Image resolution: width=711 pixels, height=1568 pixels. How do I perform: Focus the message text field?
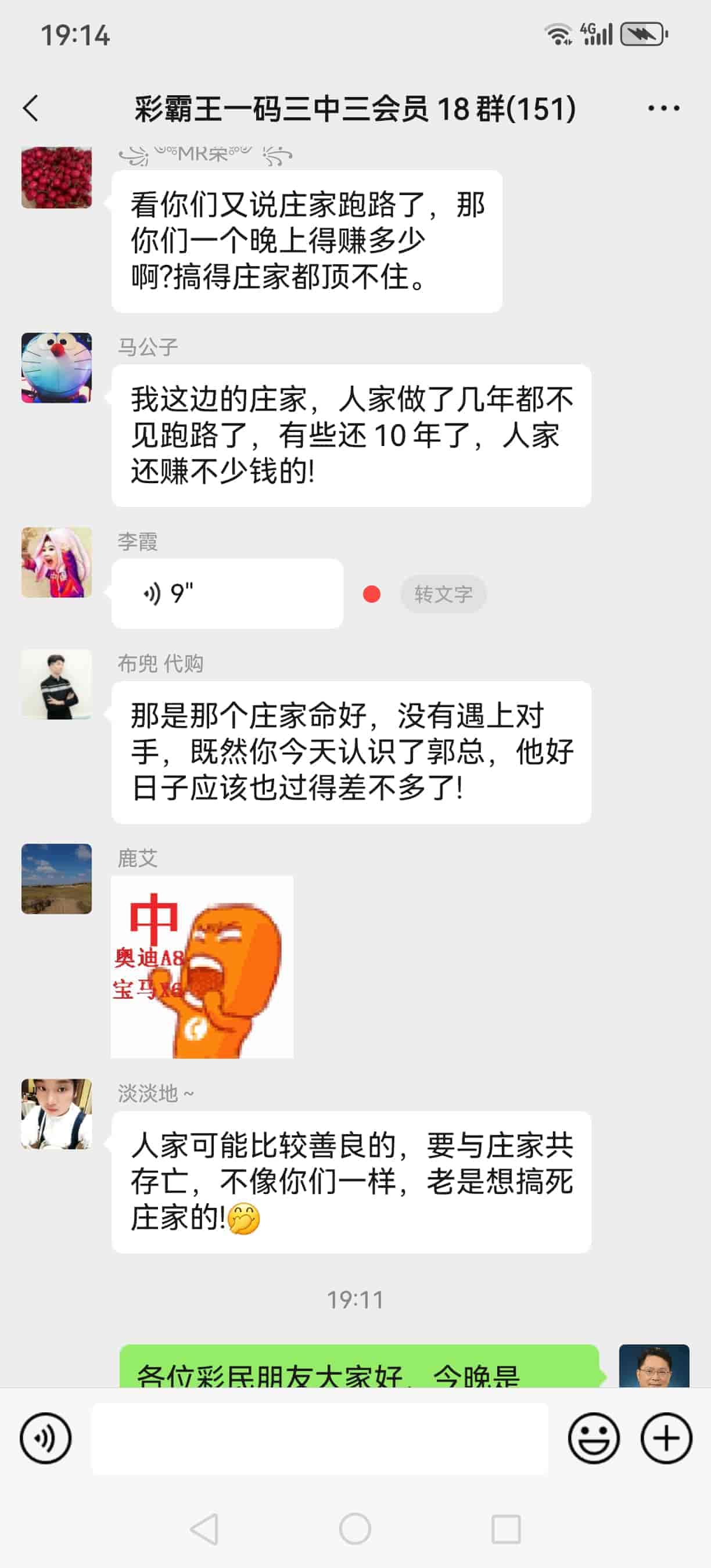pyautogui.click(x=319, y=1438)
